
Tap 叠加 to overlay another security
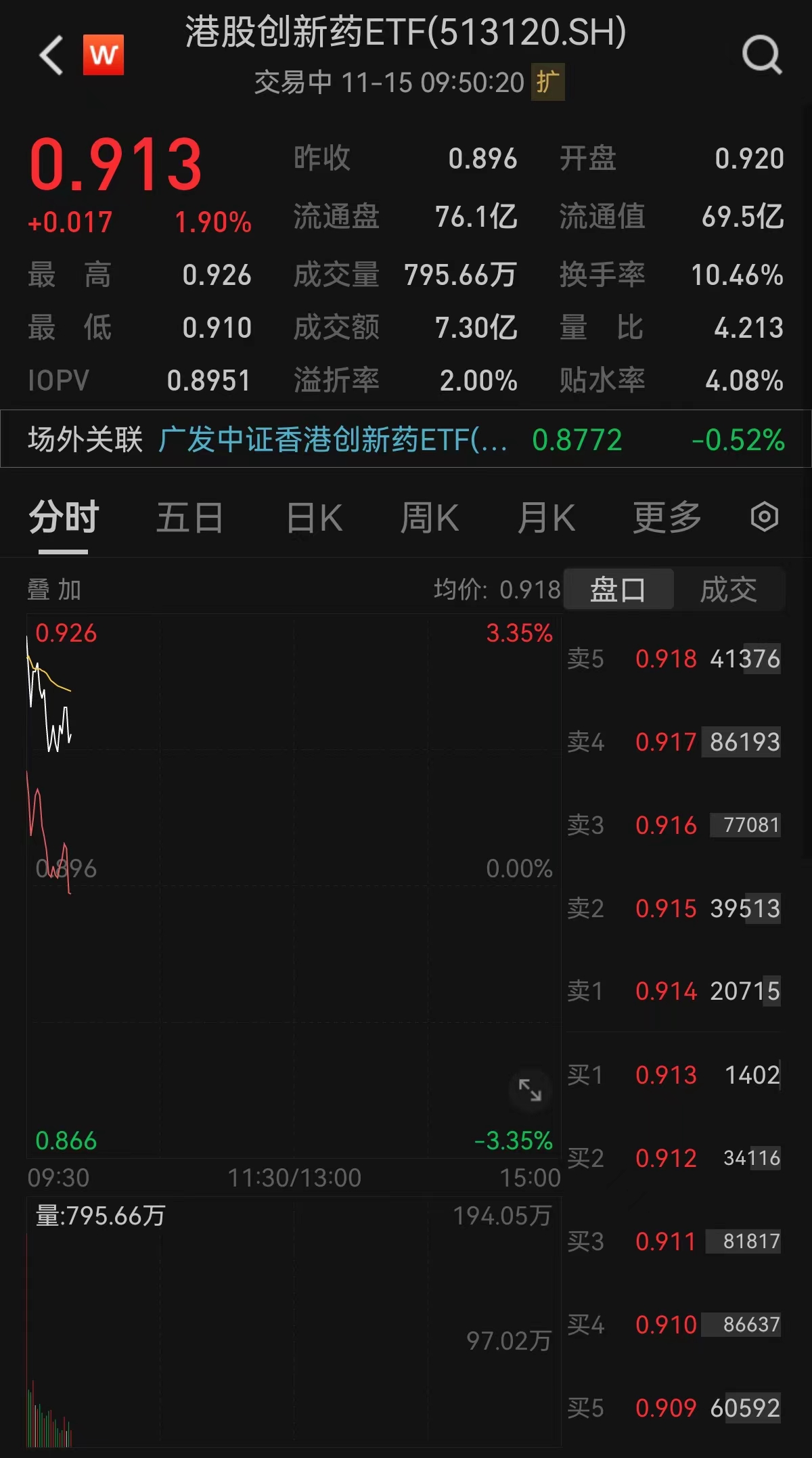(x=54, y=590)
